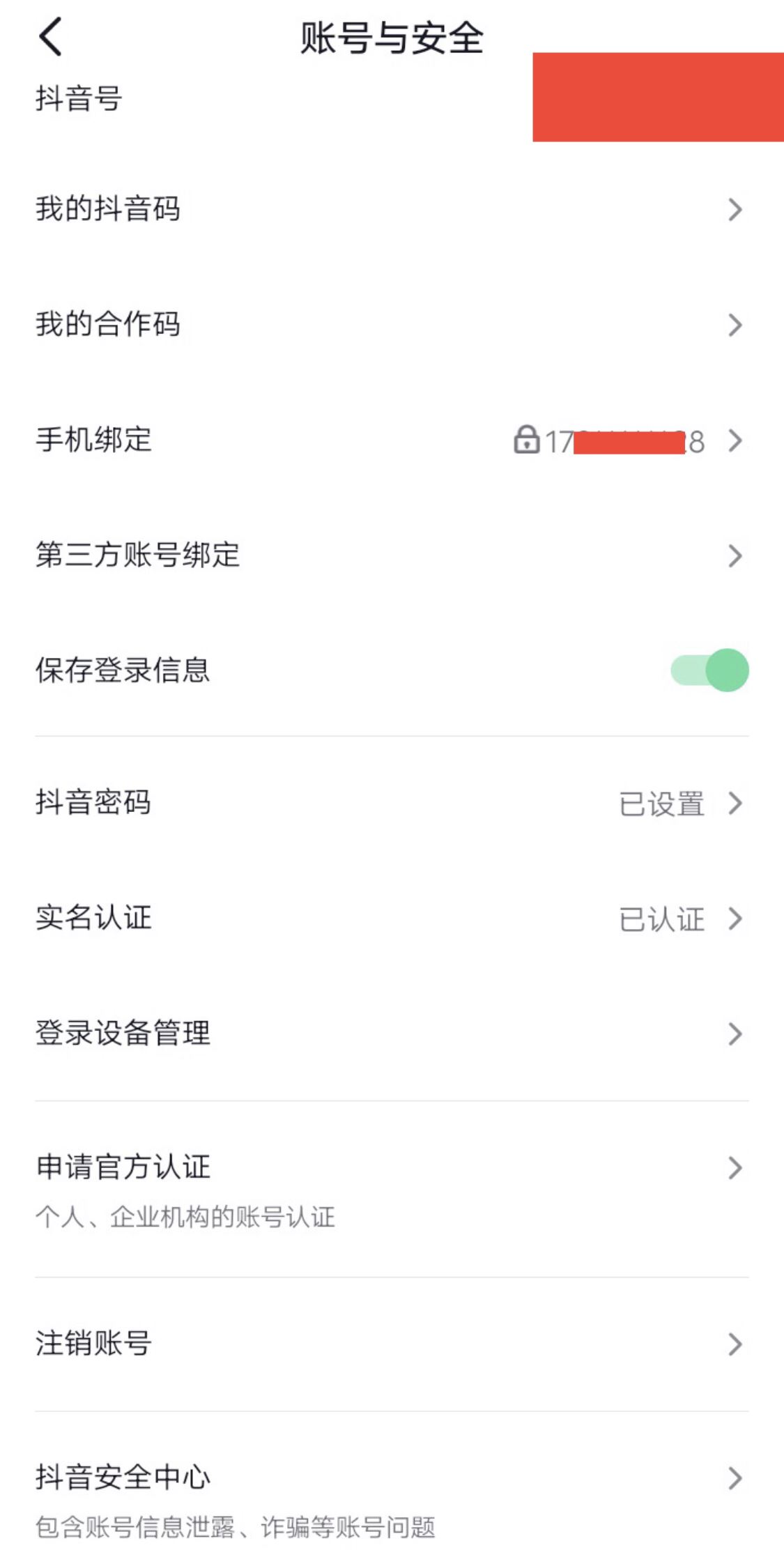
Task: Open 注销账号
Action: coord(392,1344)
